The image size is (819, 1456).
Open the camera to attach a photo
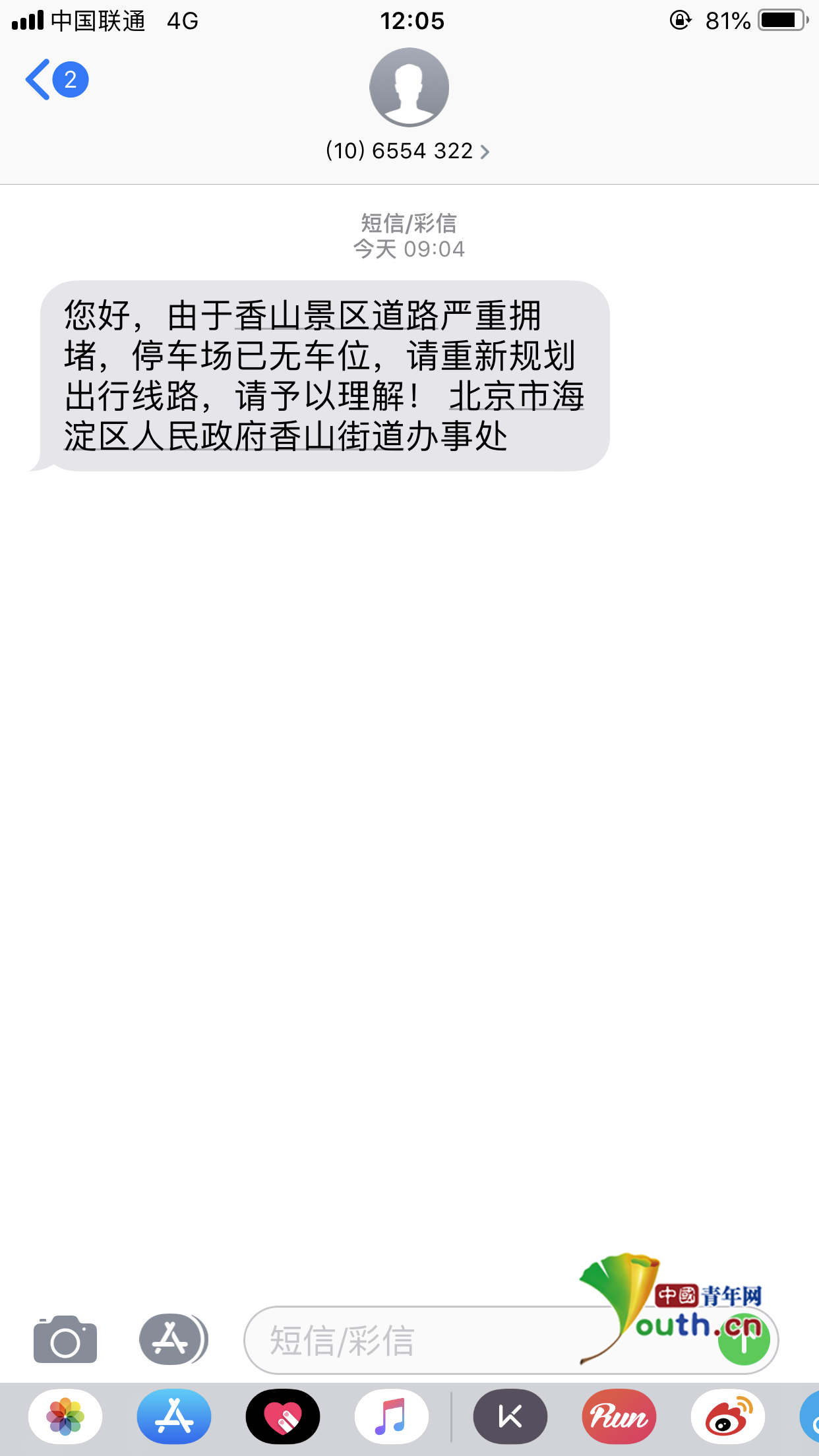65,1339
